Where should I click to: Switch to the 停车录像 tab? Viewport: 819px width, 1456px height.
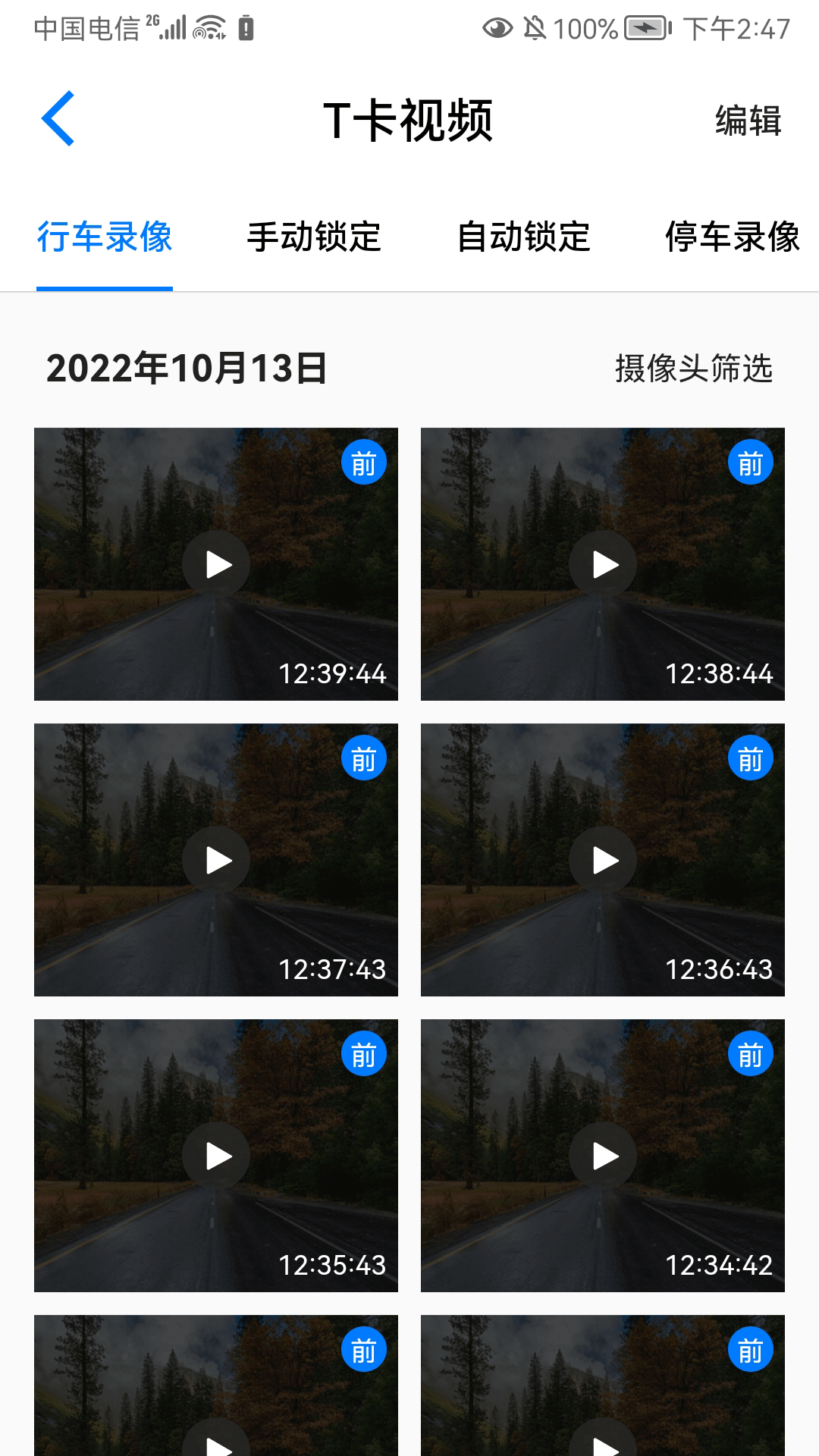pyautogui.click(x=732, y=237)
